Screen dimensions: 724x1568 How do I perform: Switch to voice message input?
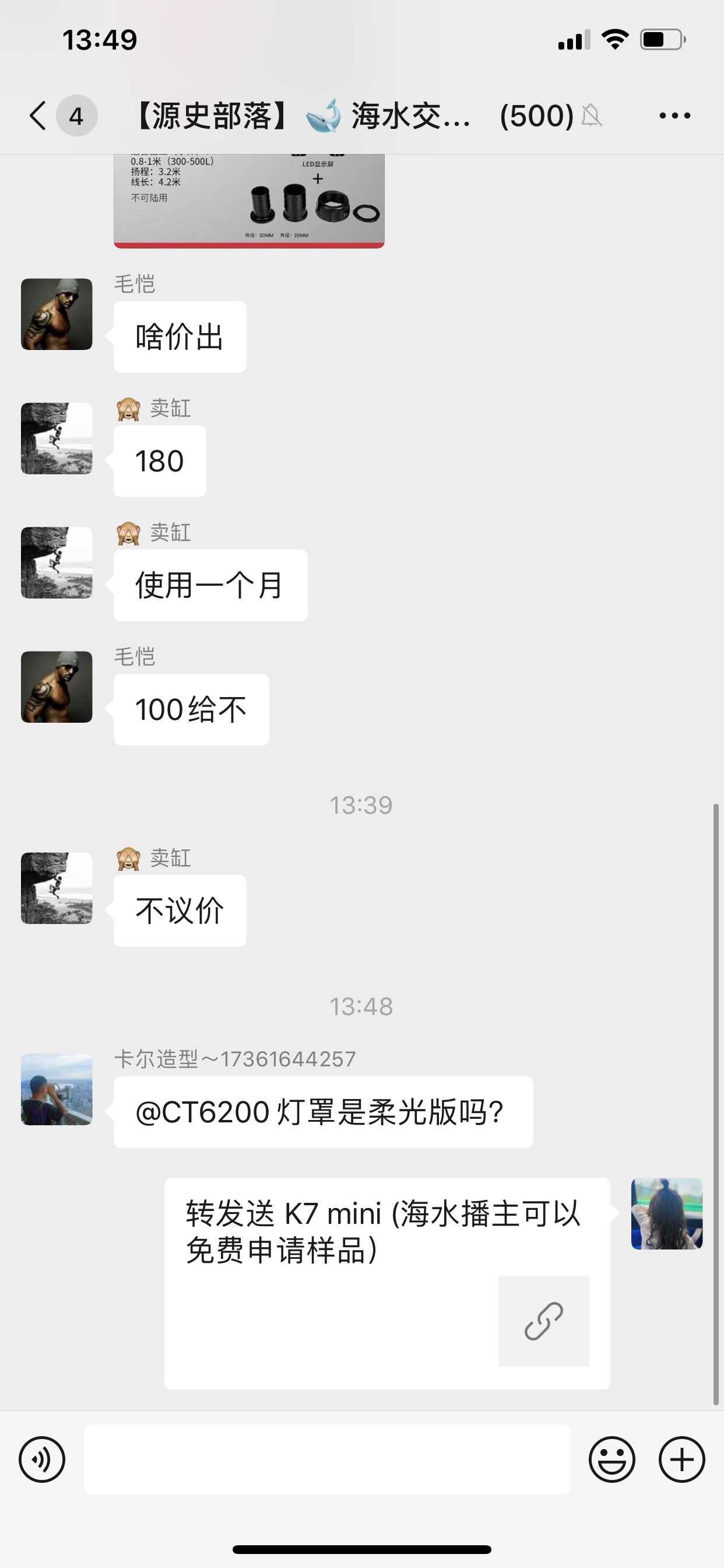pyautogui.click(x=41, y=1459)
